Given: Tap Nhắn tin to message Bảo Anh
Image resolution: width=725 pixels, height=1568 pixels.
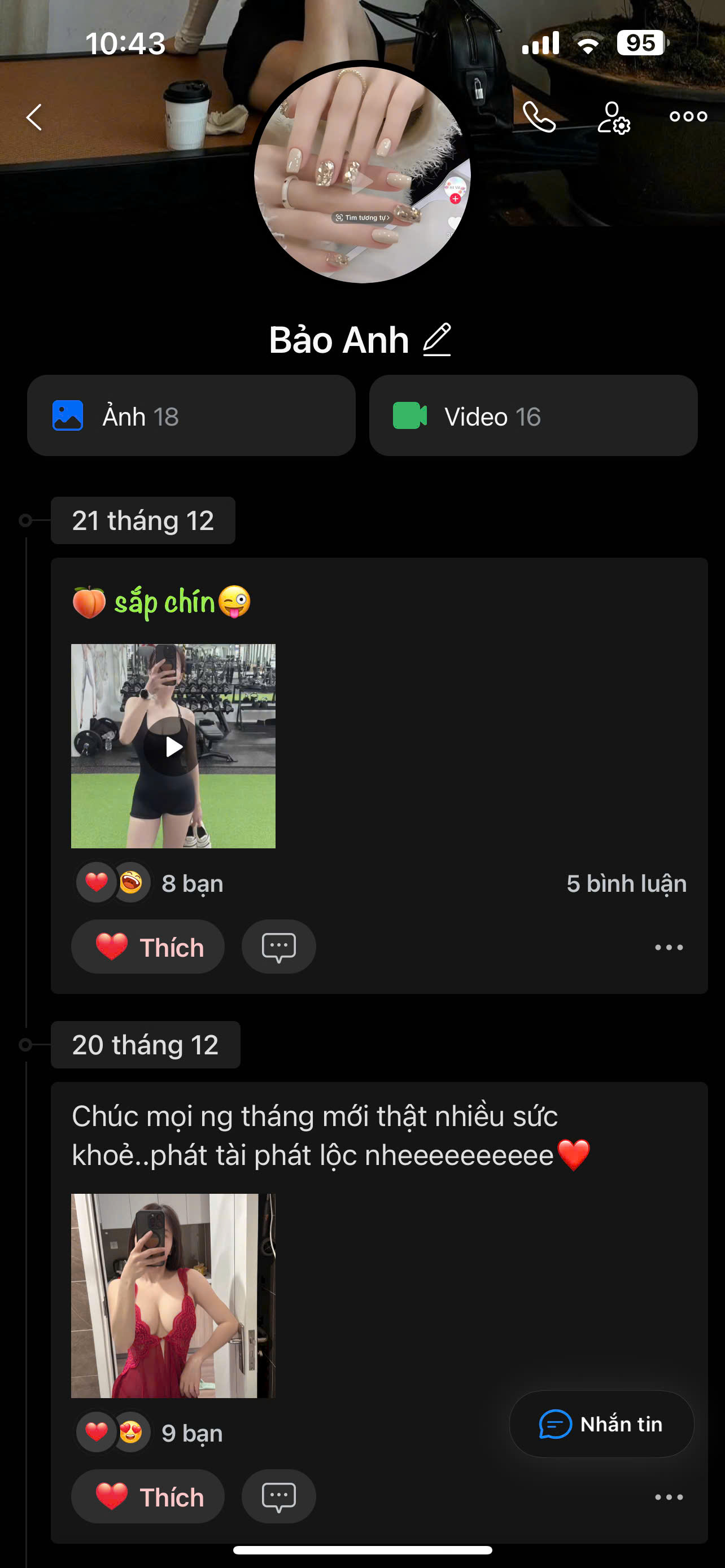Looking at the screenshot, I should 601,1424.
